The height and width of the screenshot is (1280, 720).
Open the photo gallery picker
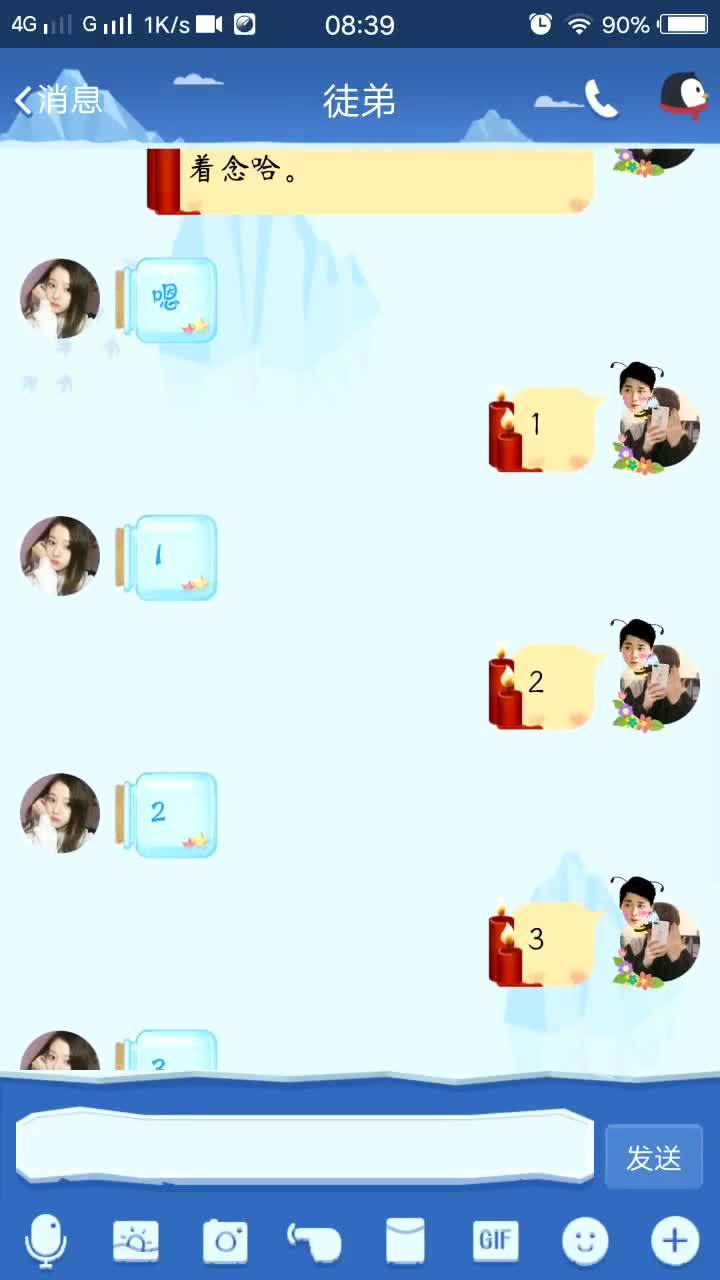pyautogui.click(x=135, y=1242)
